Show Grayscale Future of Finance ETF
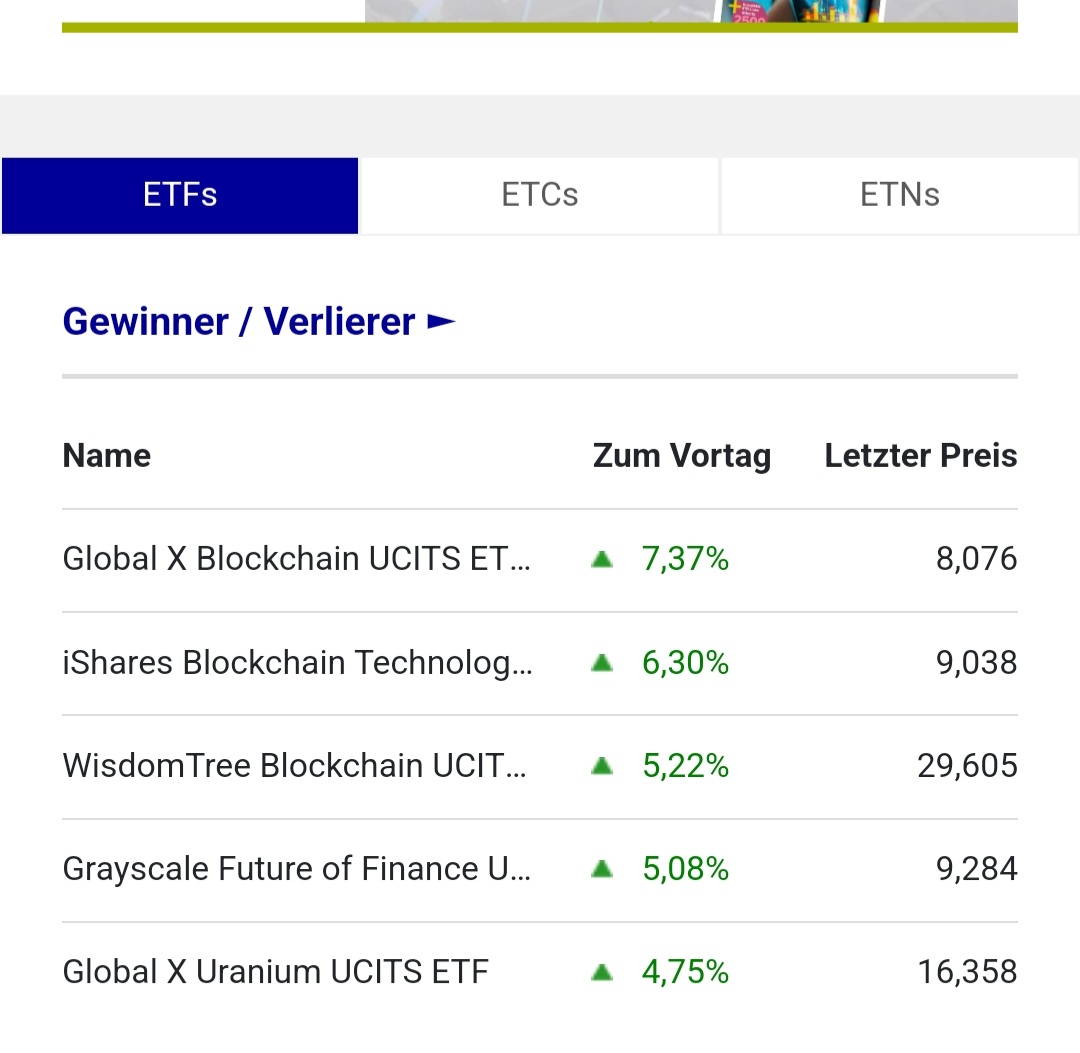Screen dimensions: 1080x1053 (296, 869)
